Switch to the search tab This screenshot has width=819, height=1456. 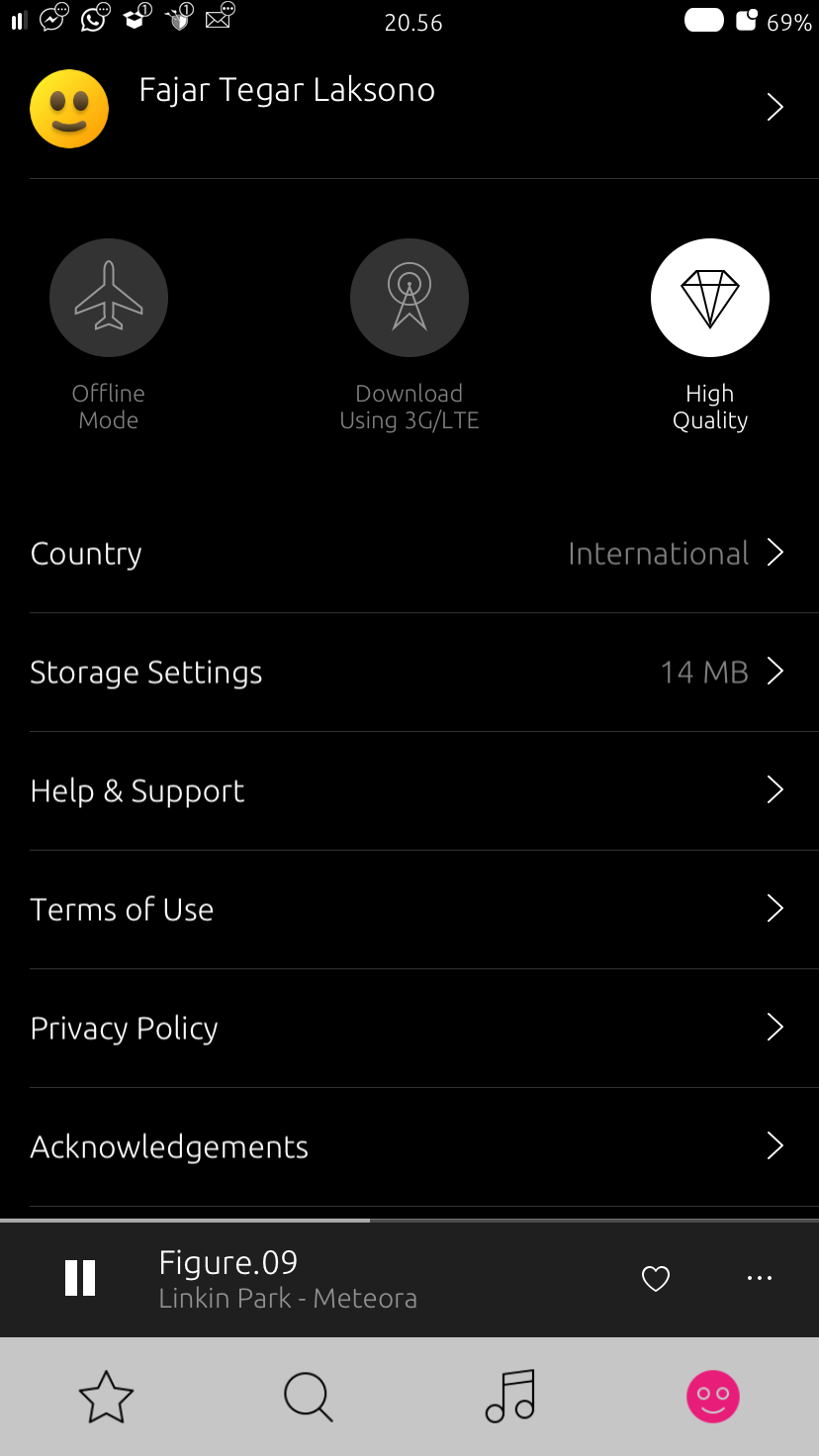[x=309, y=1398]
